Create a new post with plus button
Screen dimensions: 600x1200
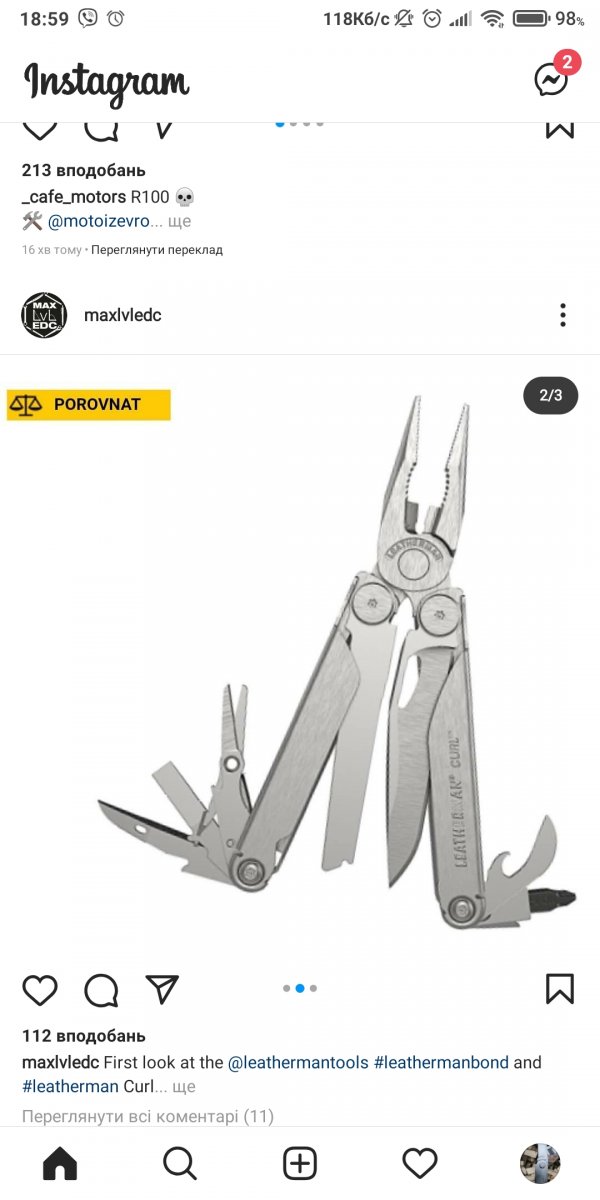[x=300, y=1163]
